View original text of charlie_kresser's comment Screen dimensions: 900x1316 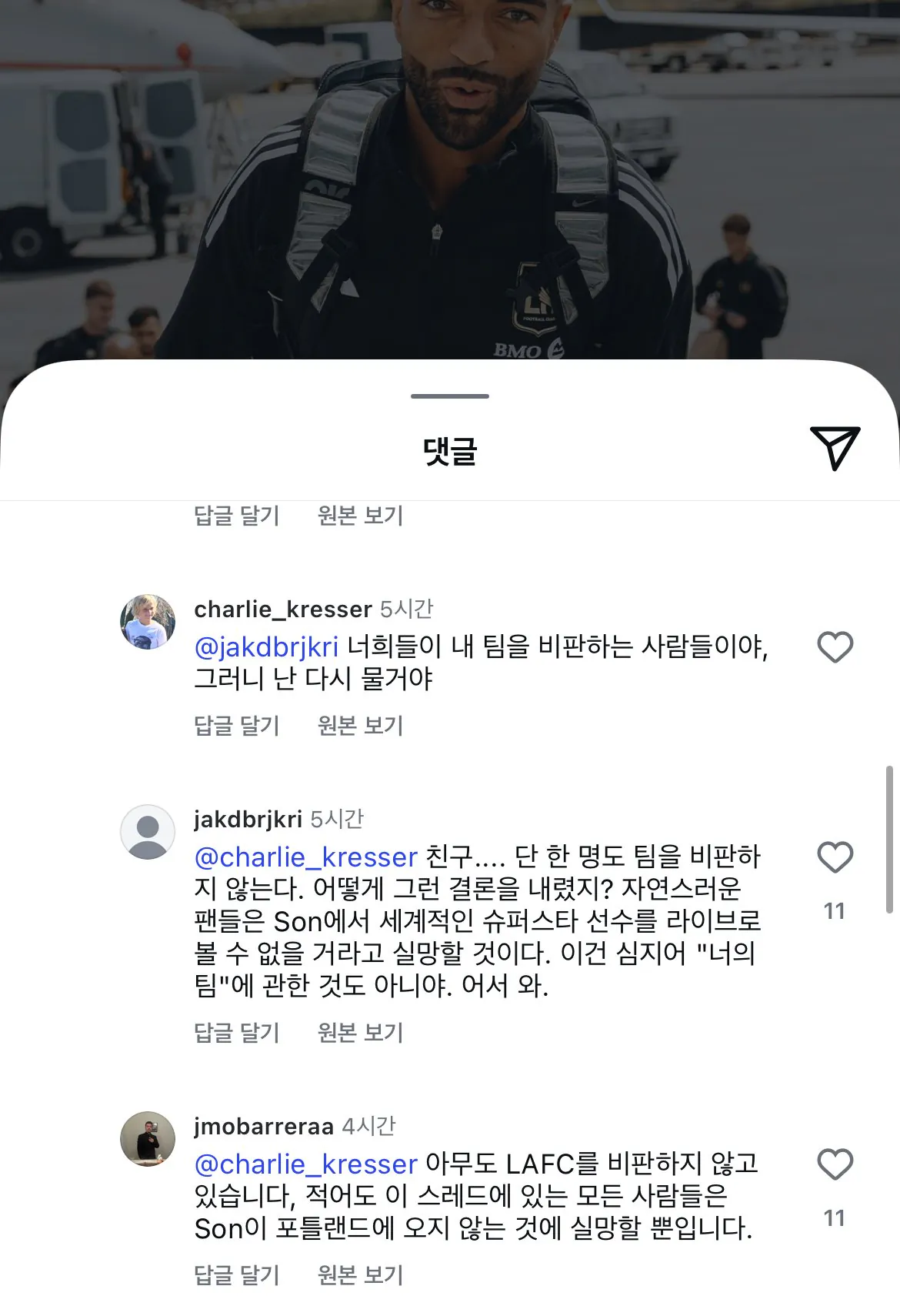pyautogui.click(x=360, y=725)
